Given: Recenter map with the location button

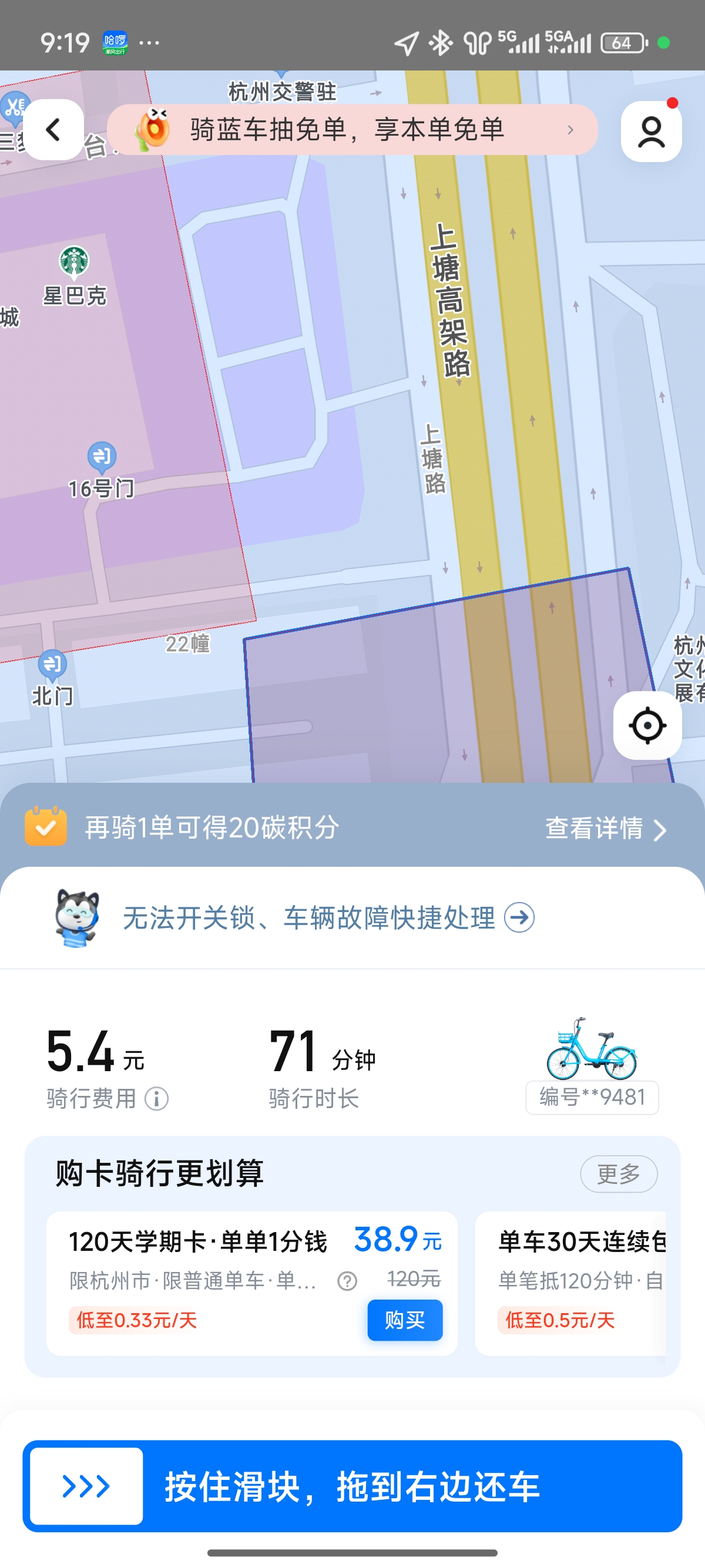Looking at the screenshot, I should [647, 725].
